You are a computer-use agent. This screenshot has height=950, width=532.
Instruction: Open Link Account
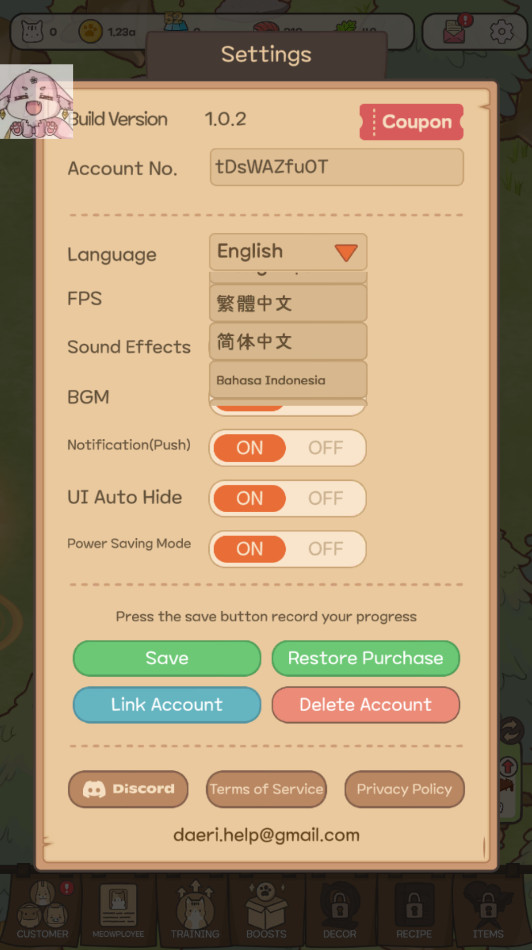(x=167, y=705)
